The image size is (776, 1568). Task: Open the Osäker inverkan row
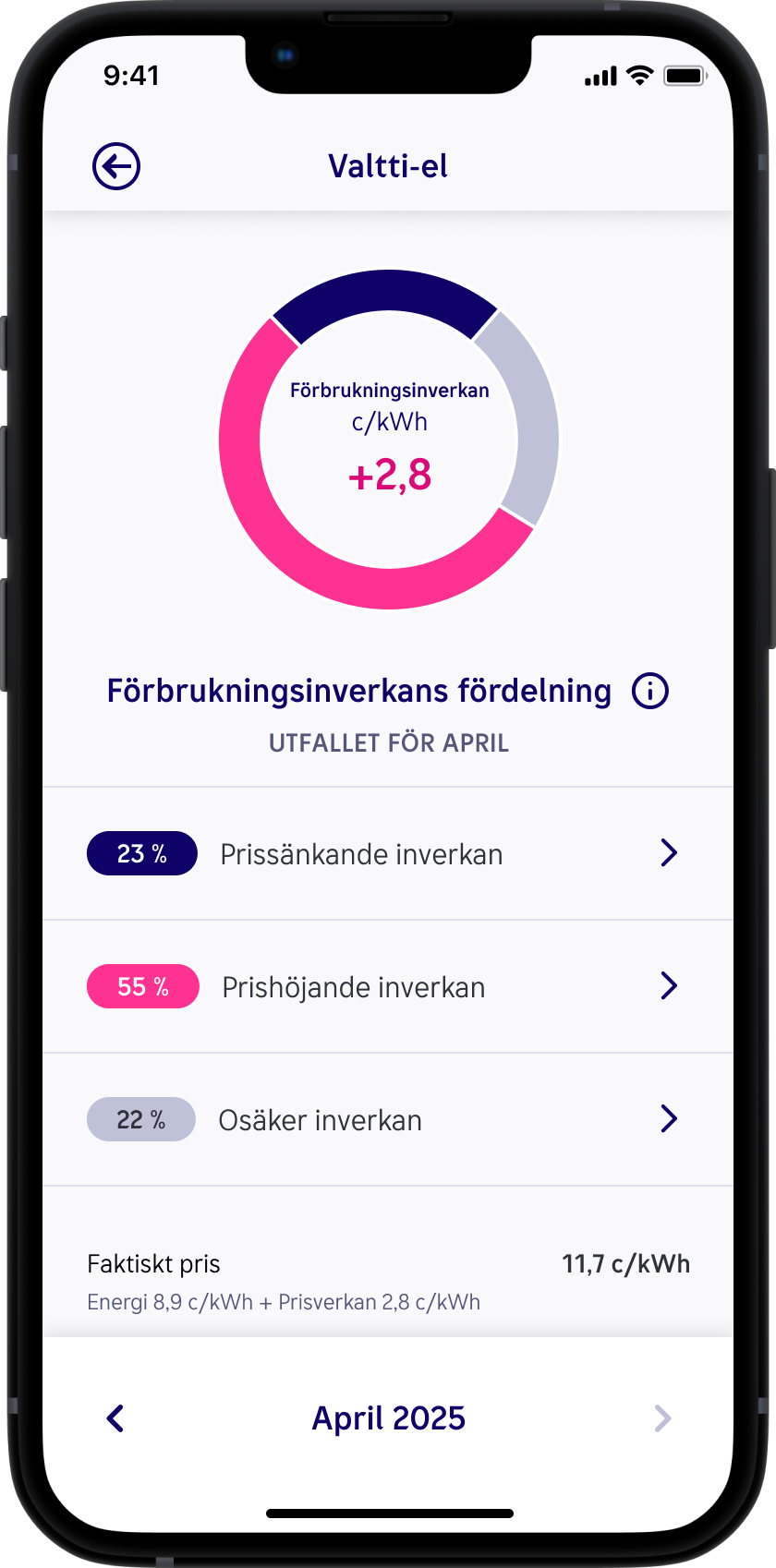[x=388, y=1119]
